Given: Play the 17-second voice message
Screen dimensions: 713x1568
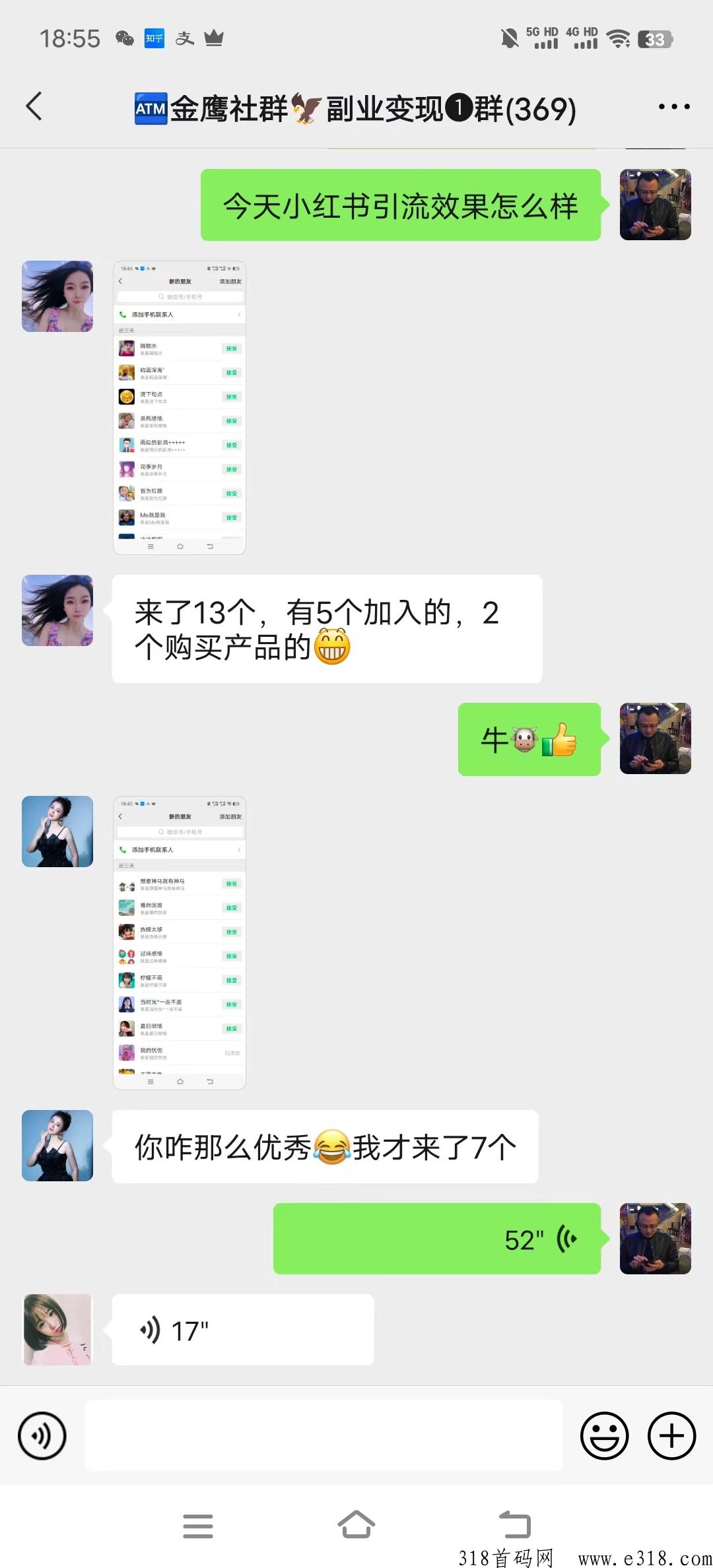Looking at the screenshot, I should [x=243, y=1329].
